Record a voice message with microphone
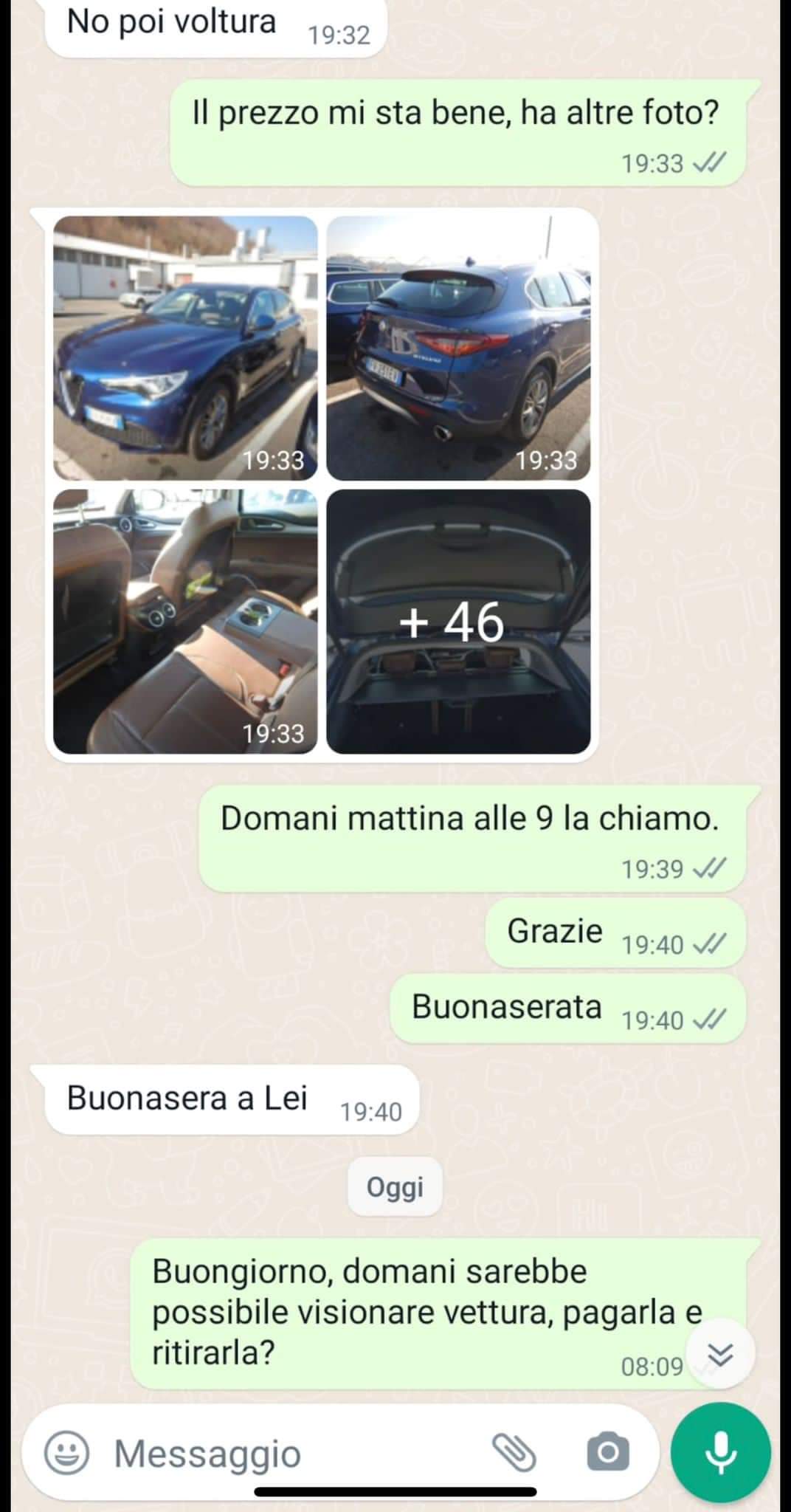Viewport: 791px width, 1512px height. click(720, 1453)
